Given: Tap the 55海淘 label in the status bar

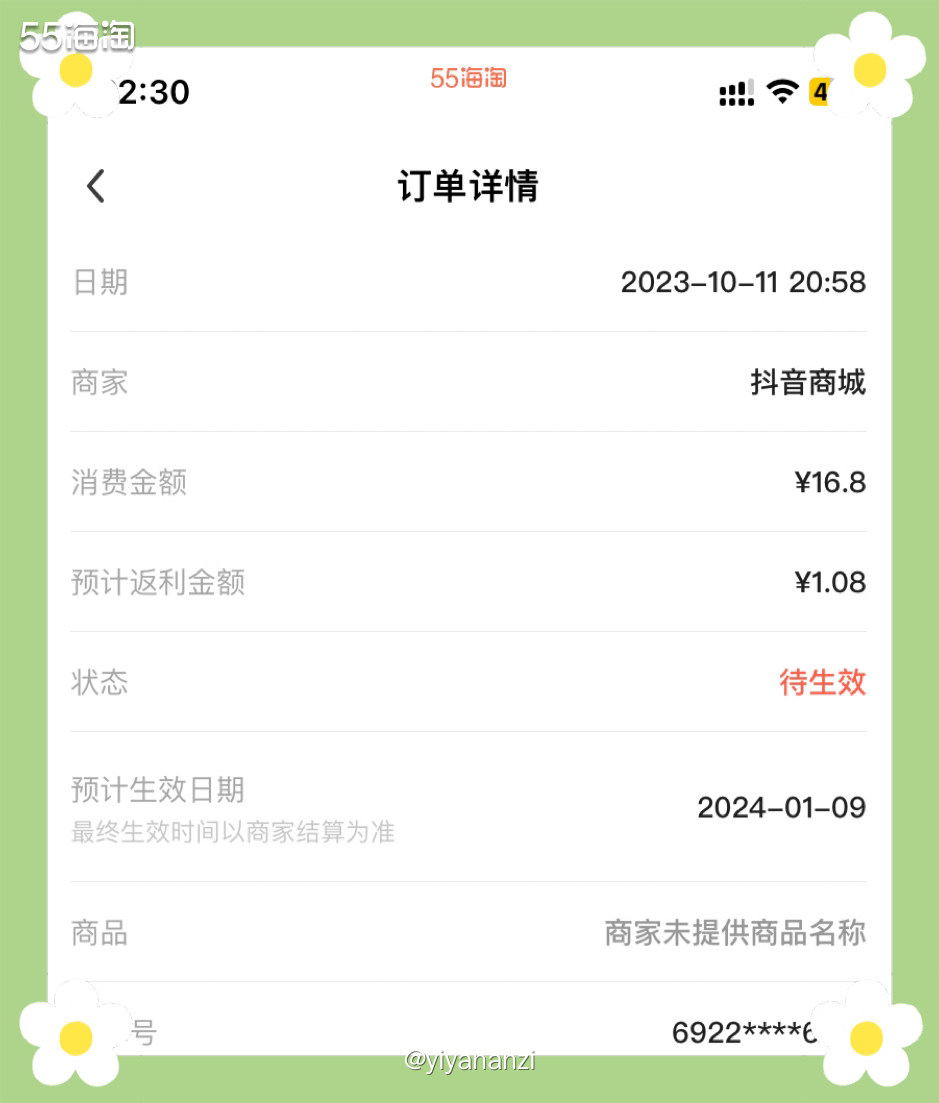Looking at the screenshot, I should tap(468, 76).
